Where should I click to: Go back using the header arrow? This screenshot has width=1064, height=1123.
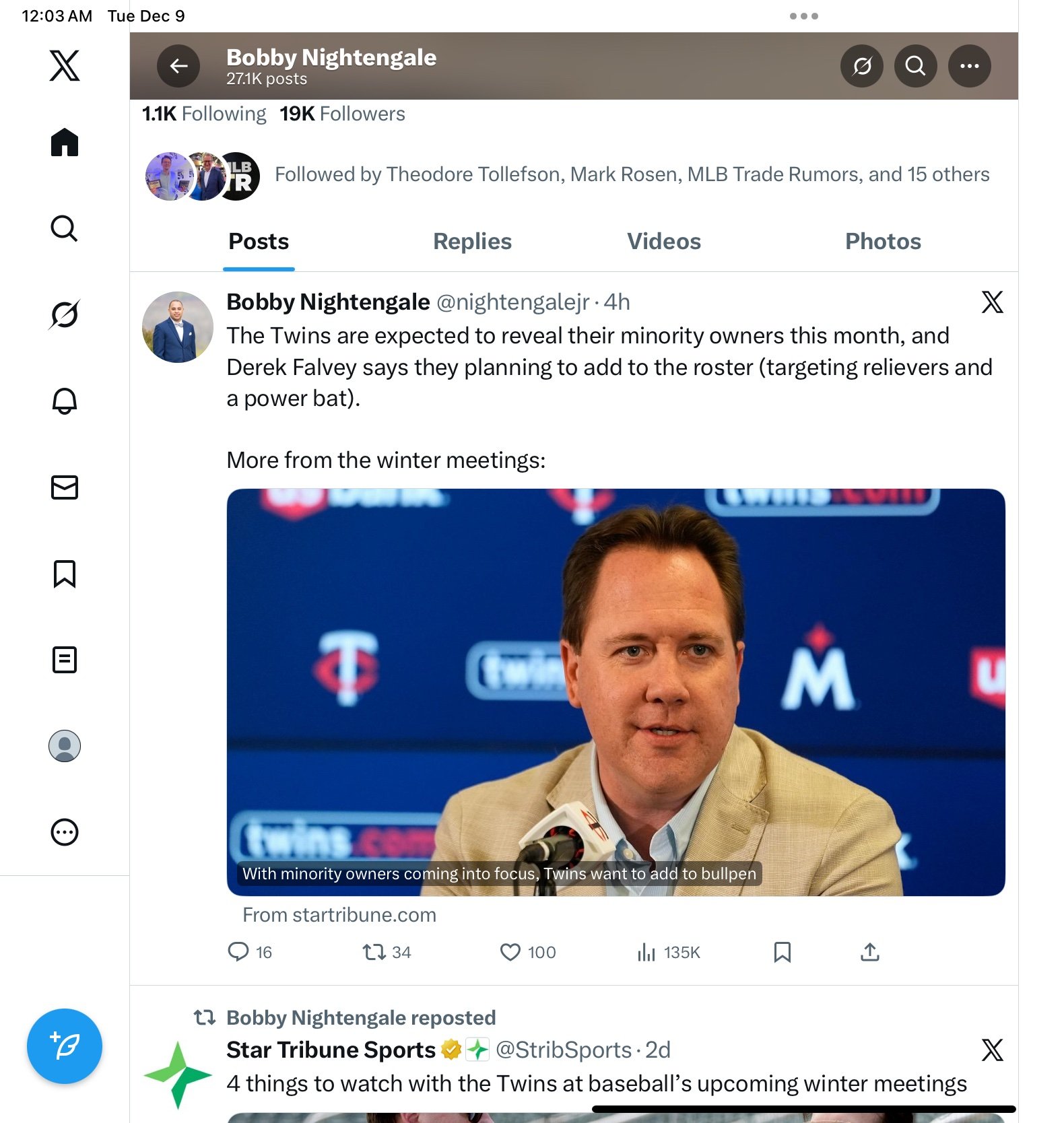tap(178, 66)
